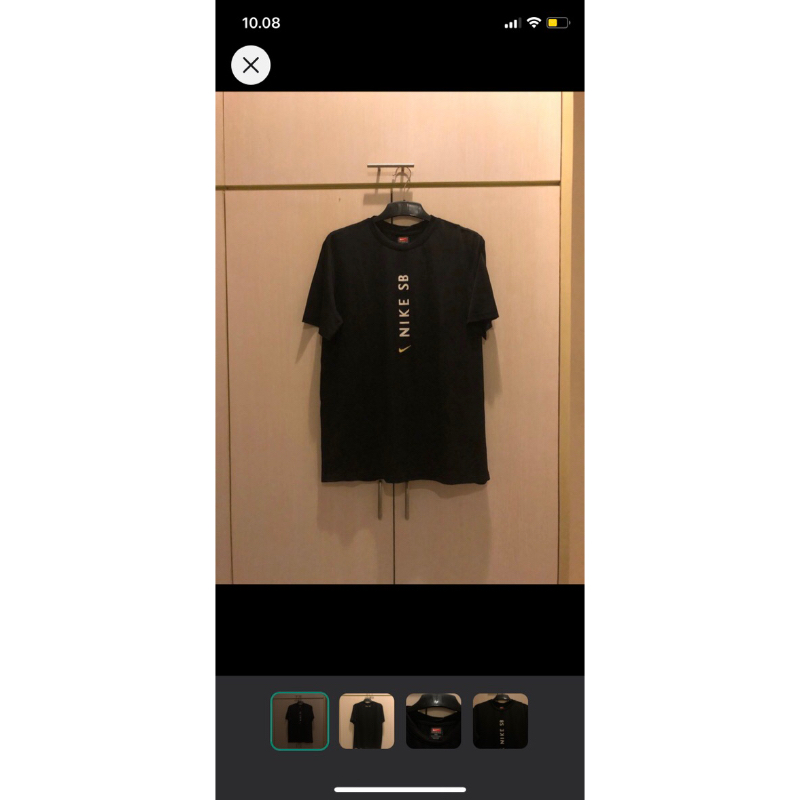Show the collar tag close-up thumbnail
This screenshot has width=800, height=800.
(433, 721)
